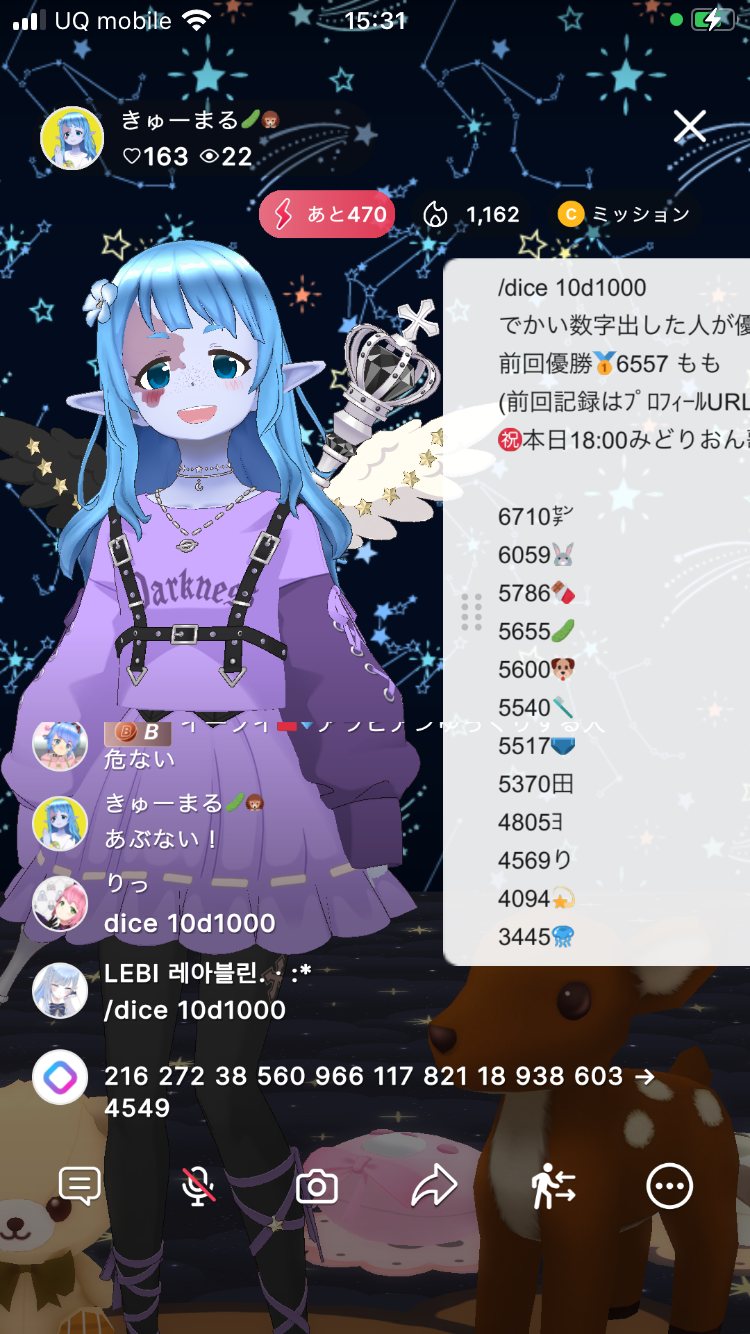Grab the note panel drag handle
Image resolution: width=750 pixels, height=1334 pixels.
(471, 612)
